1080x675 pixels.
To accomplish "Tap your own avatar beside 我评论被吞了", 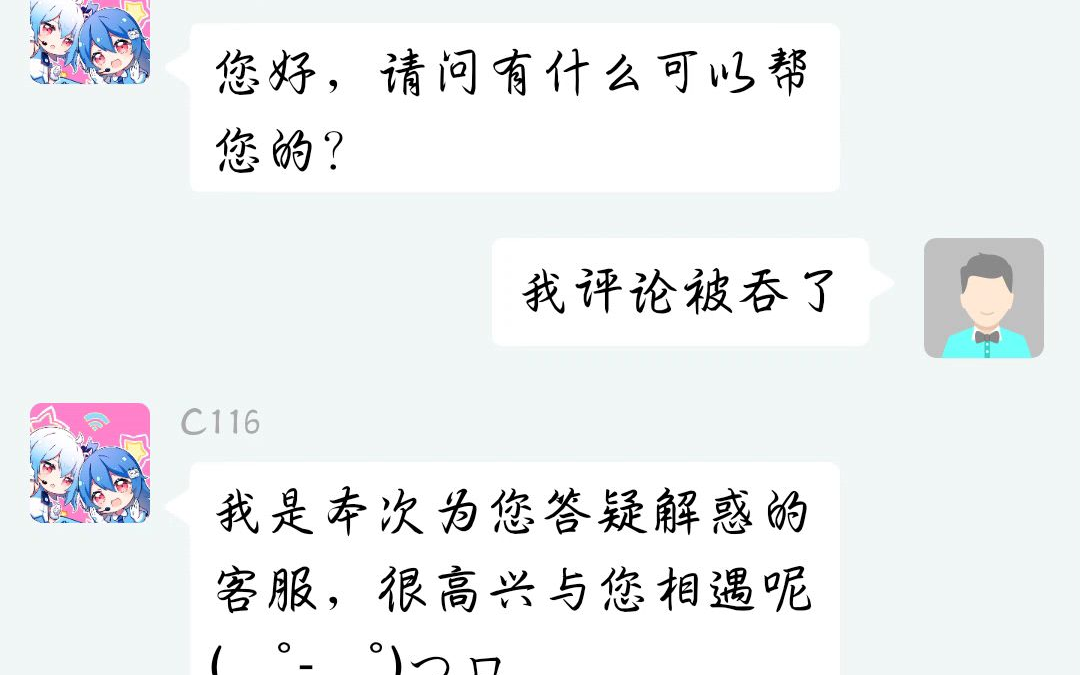I will point(983,298).
